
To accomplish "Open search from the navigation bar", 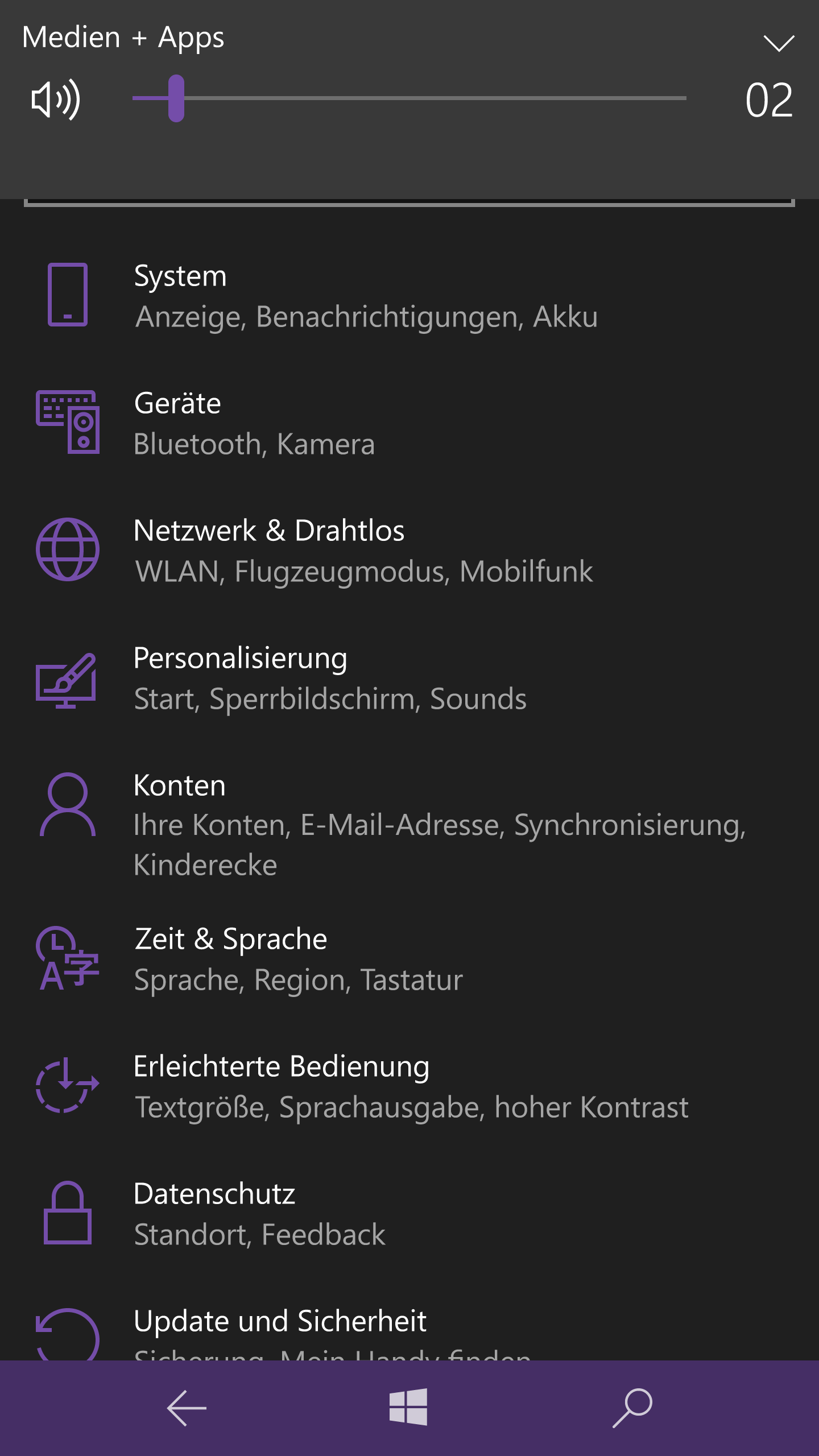I will [632, 1408].
